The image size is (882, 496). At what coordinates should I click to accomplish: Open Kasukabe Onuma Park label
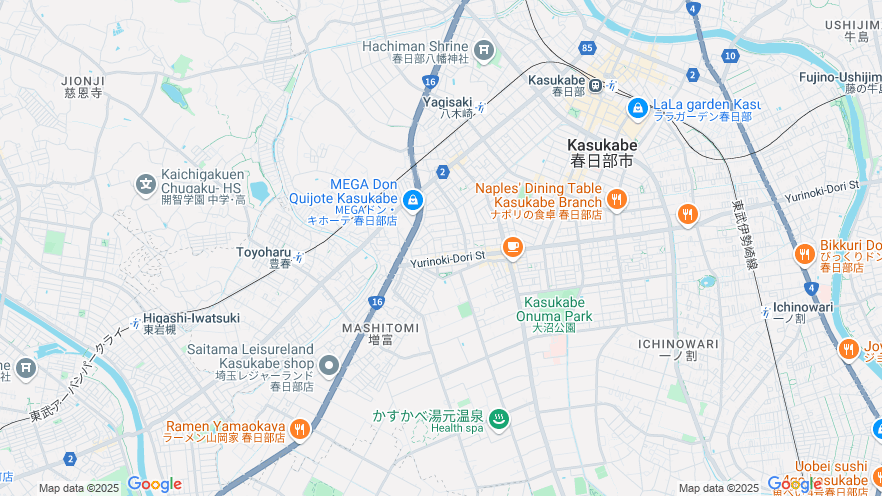pyautogui.click(x=554, y=309)
